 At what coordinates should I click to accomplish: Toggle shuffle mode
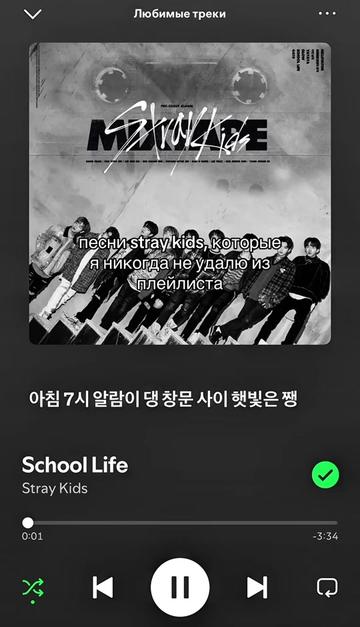(x=33, y=589)
